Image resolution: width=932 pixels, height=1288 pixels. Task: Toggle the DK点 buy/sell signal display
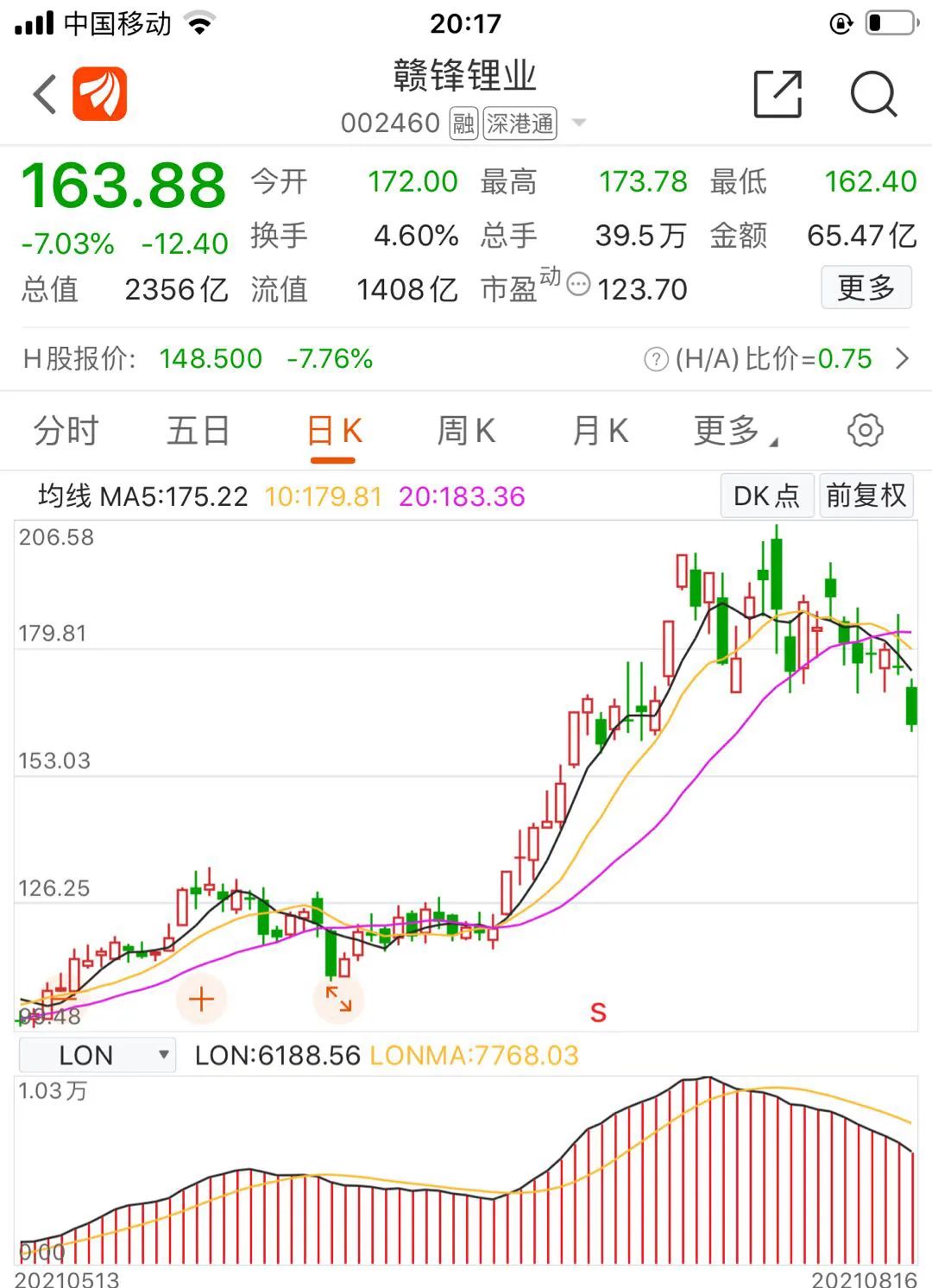[766, 496]
